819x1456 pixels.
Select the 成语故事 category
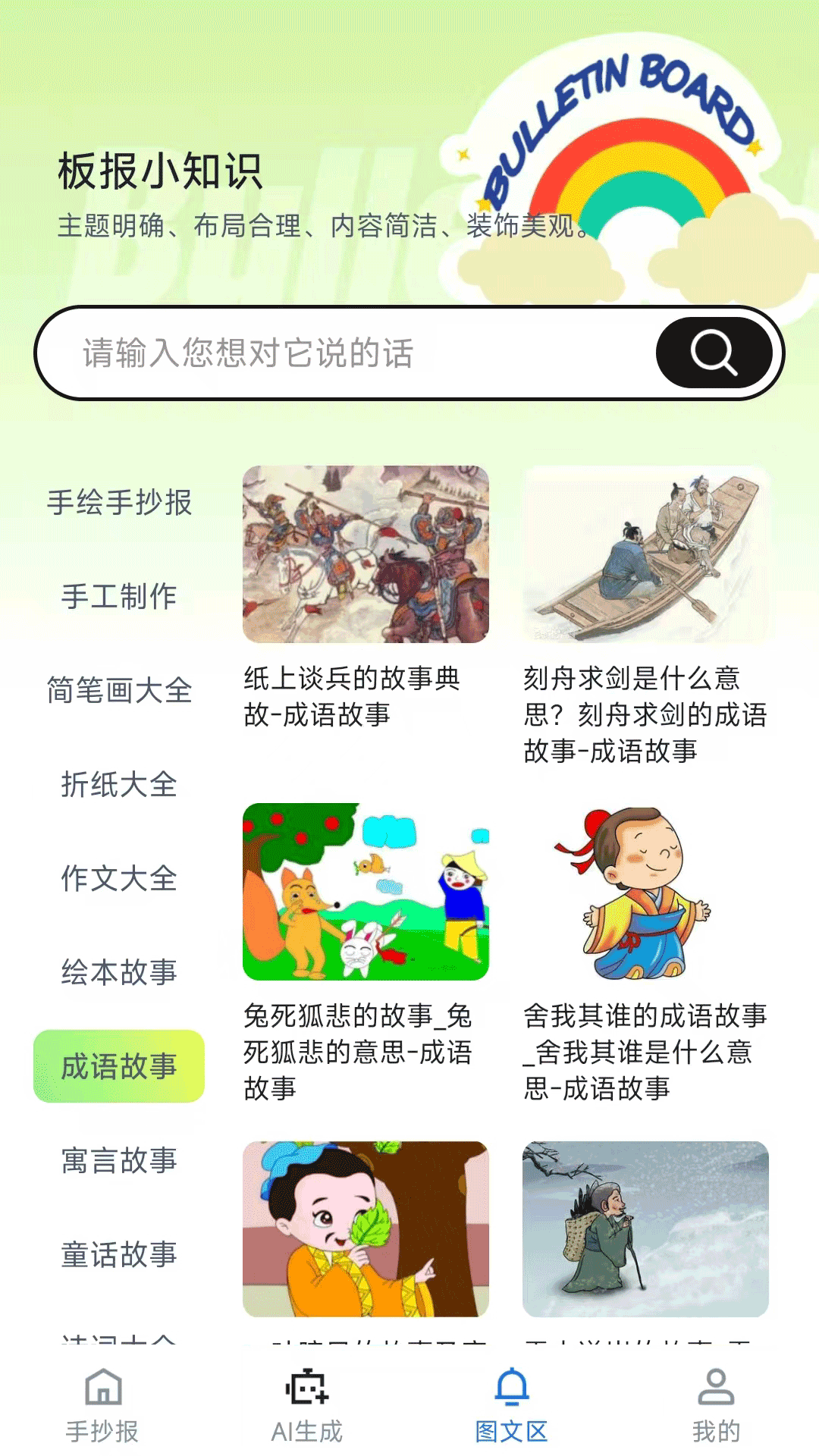pyautogui.click(x=118, y=1065)
